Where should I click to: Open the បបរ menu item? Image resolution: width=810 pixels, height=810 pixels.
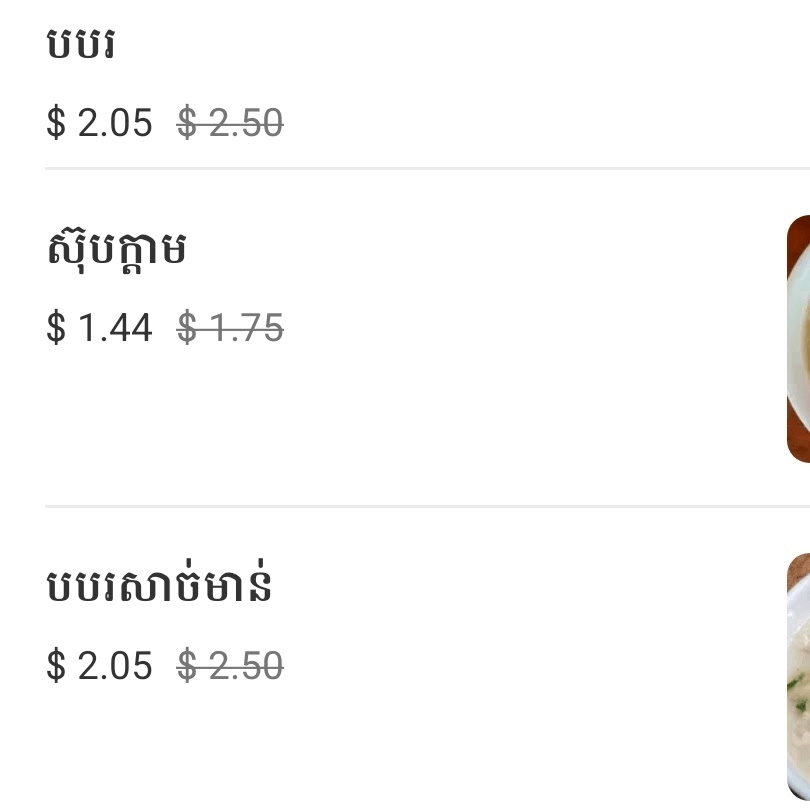coord(82,46)
